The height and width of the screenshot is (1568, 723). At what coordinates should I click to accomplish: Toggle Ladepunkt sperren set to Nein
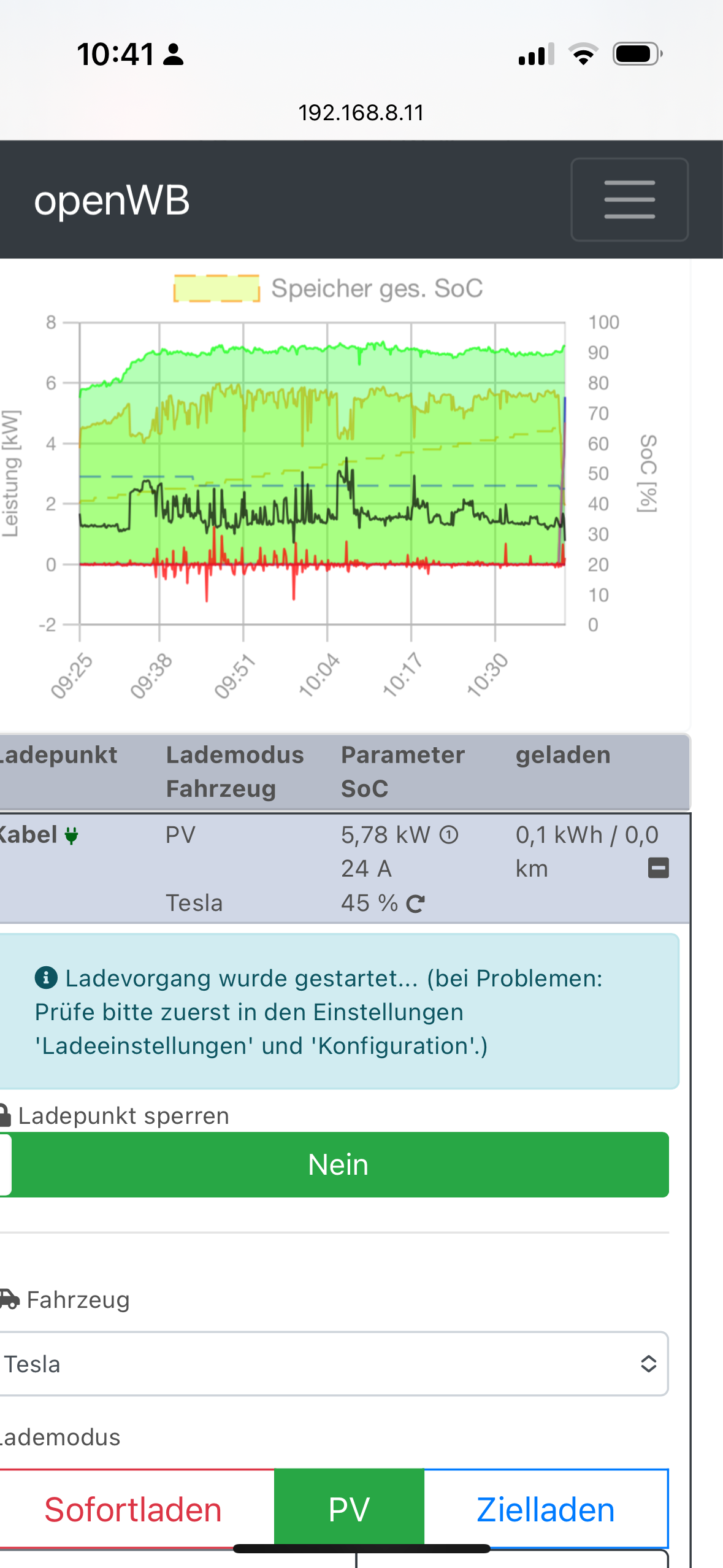(x=339, y=1164)
